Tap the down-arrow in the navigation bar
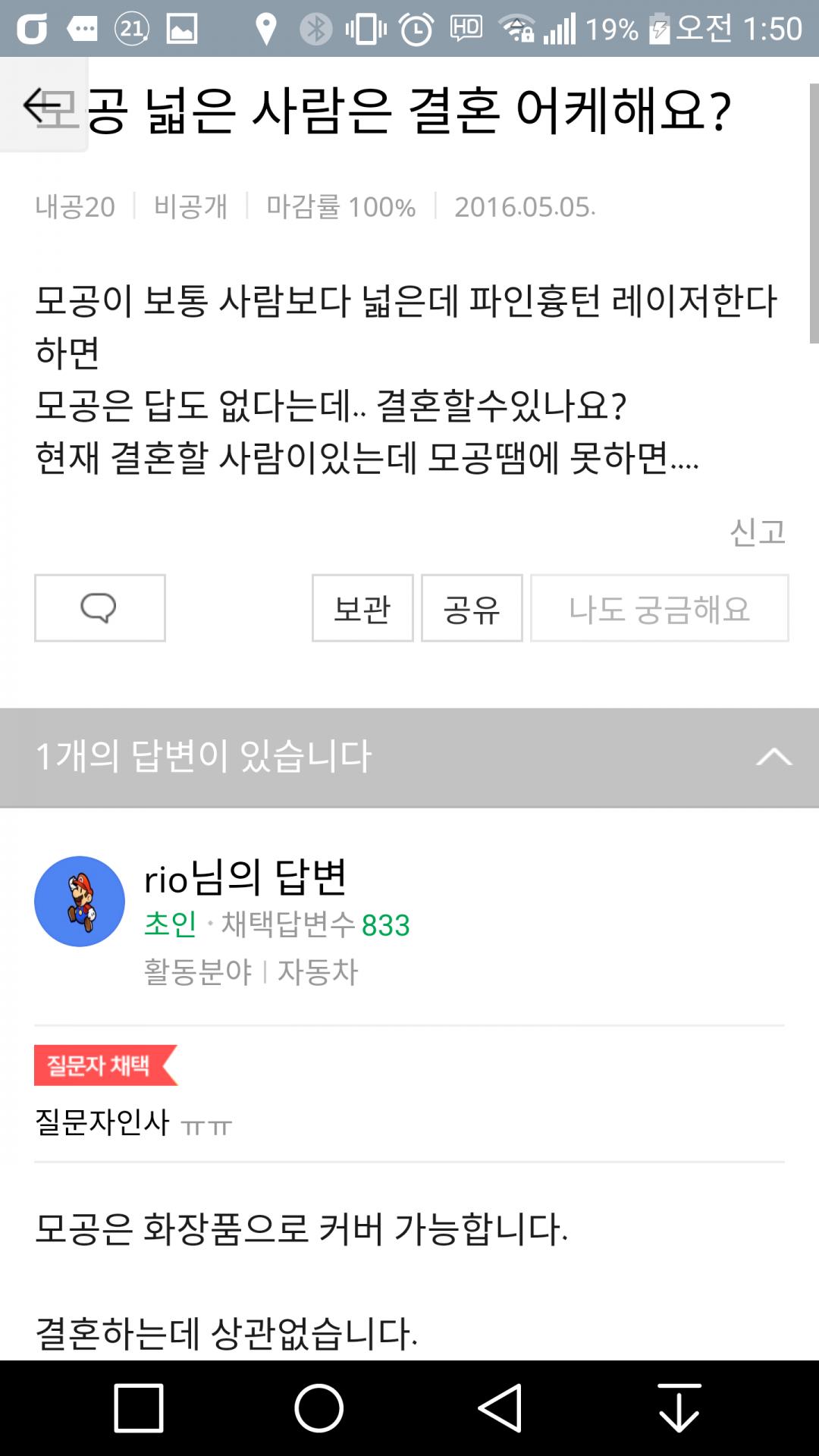 [679, 1408]
